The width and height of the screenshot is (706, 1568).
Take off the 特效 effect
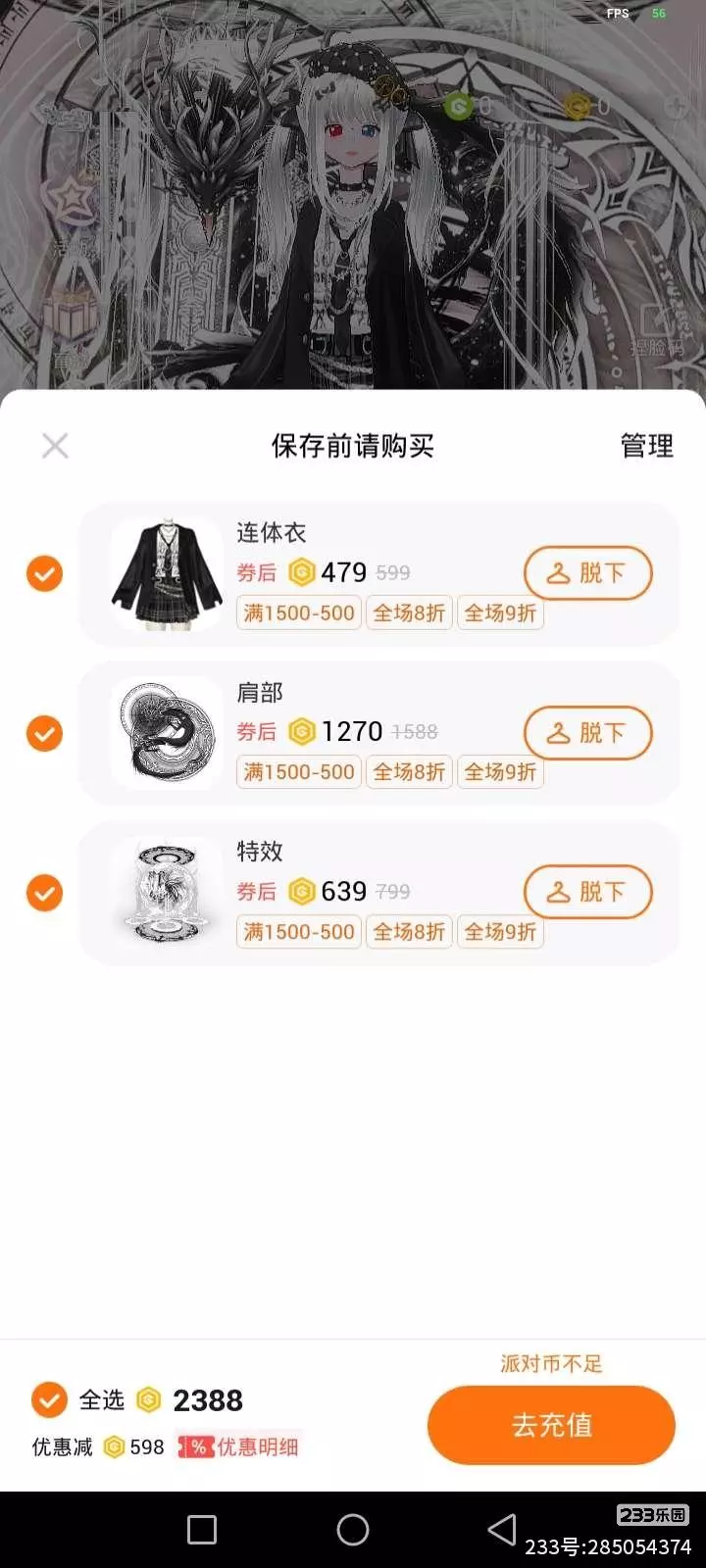[x=587, y=893]
